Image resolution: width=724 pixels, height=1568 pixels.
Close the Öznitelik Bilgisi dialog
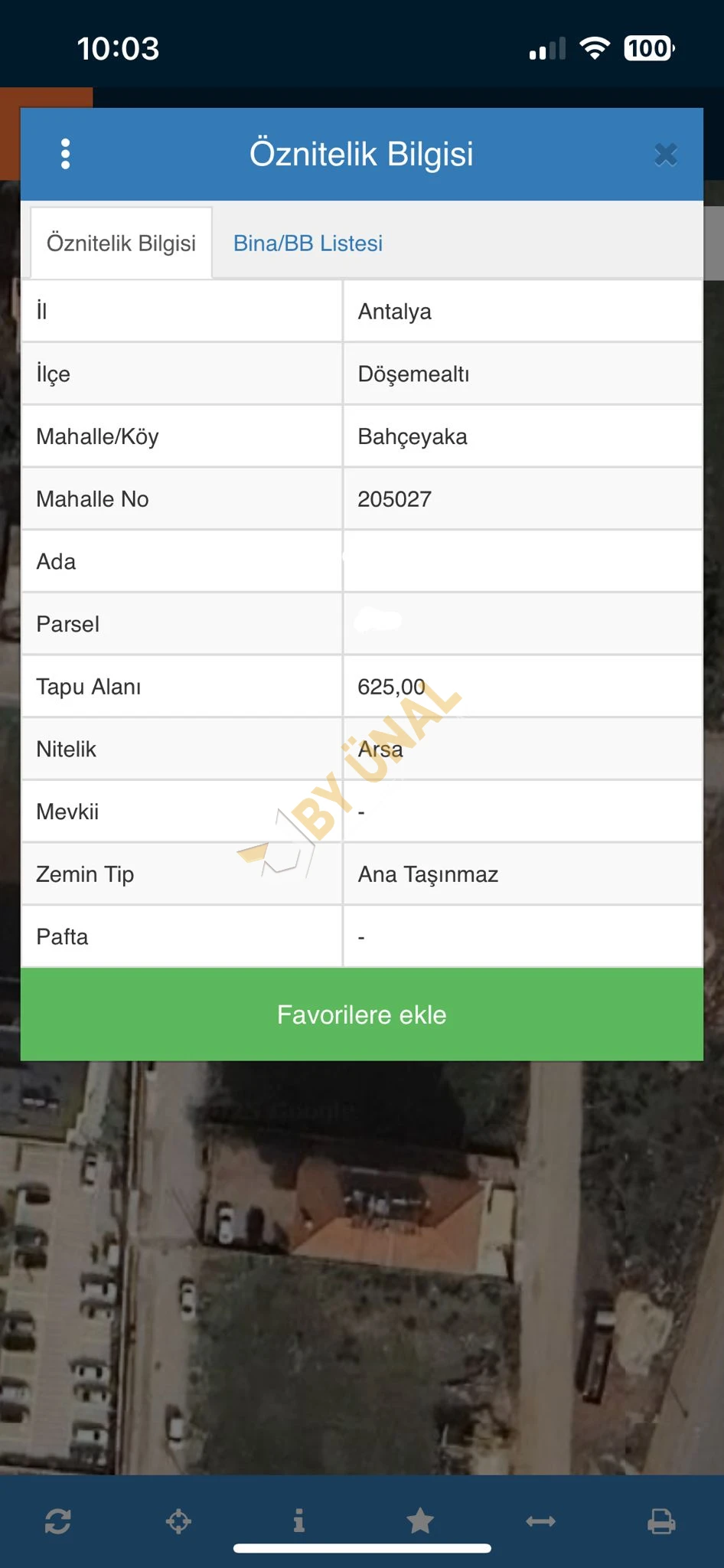click(666, 155)
